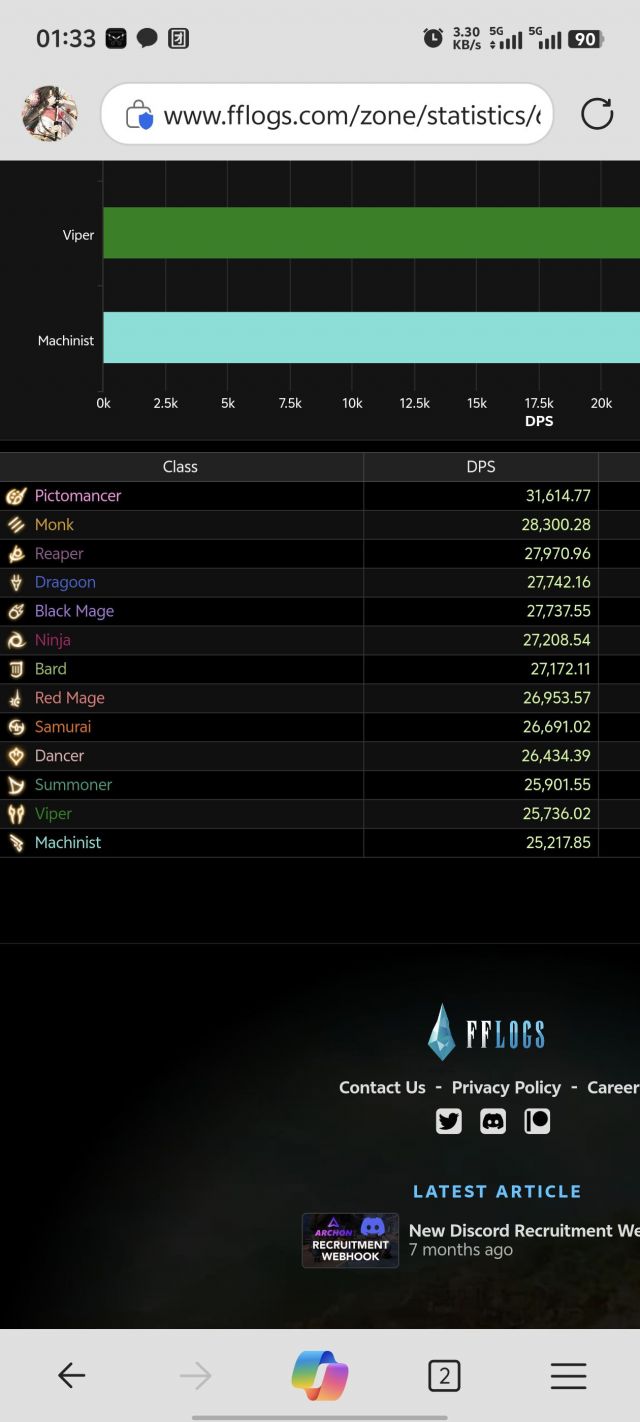Open Pictomancer class link
Screen dimensions: 640x1422
(x=77, y=496)
